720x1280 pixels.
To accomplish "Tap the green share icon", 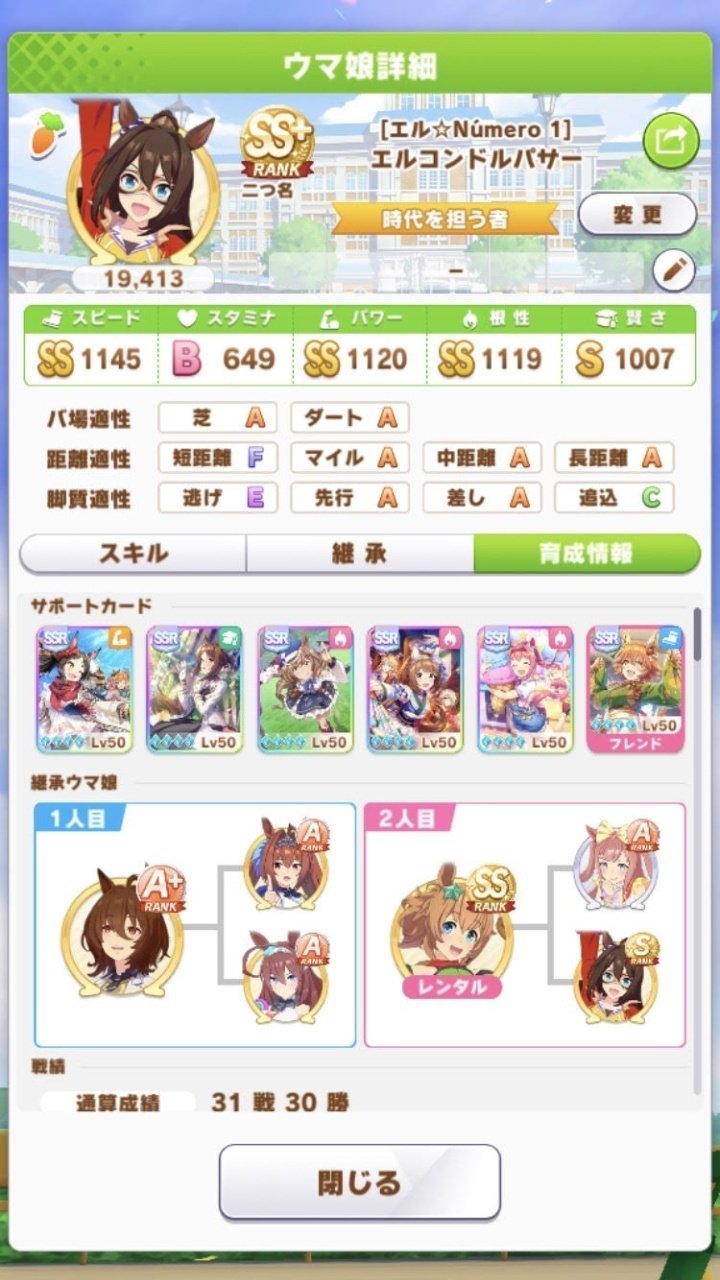I will point(671,141).
